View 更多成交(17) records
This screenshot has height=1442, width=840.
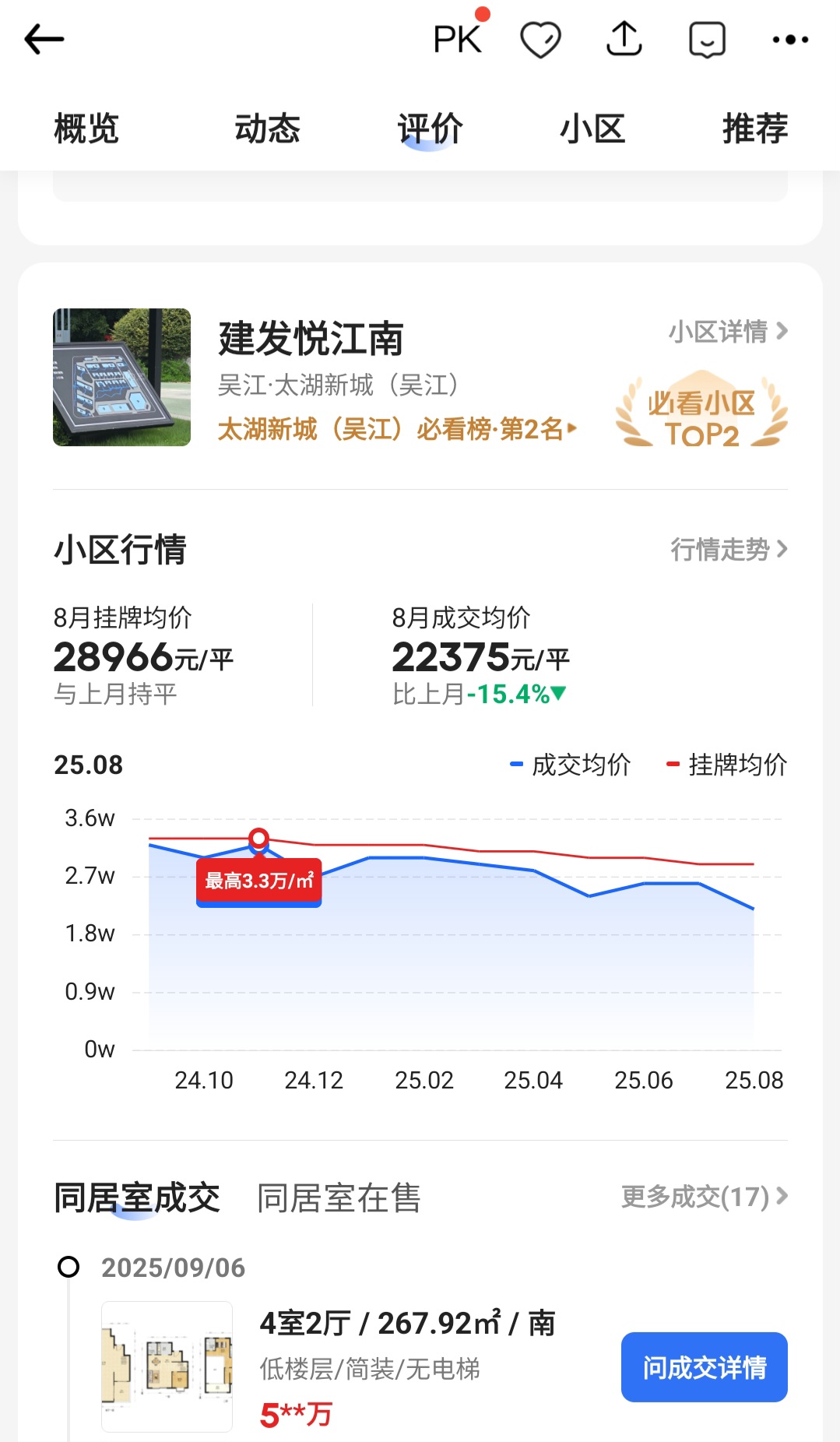point(704,1197)
